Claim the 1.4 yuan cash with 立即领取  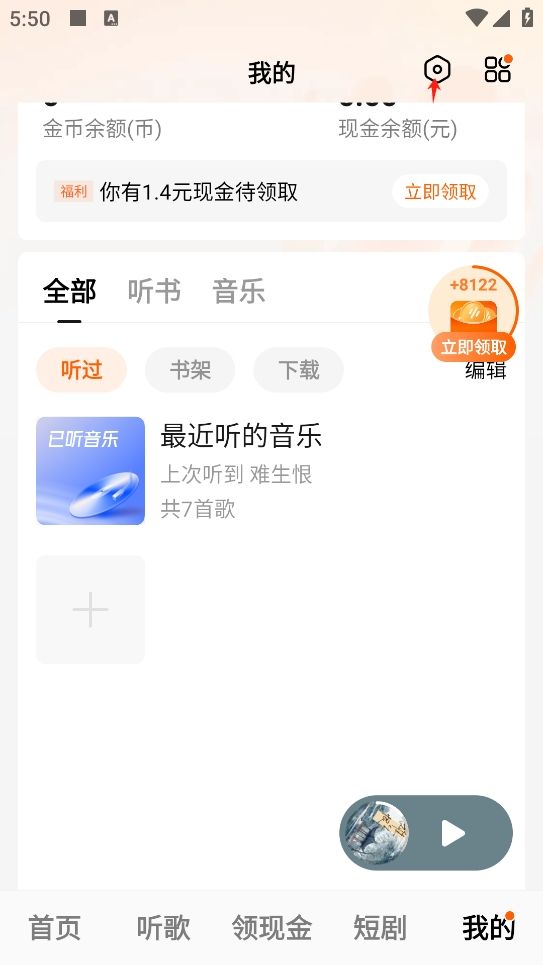click(440, 191)
